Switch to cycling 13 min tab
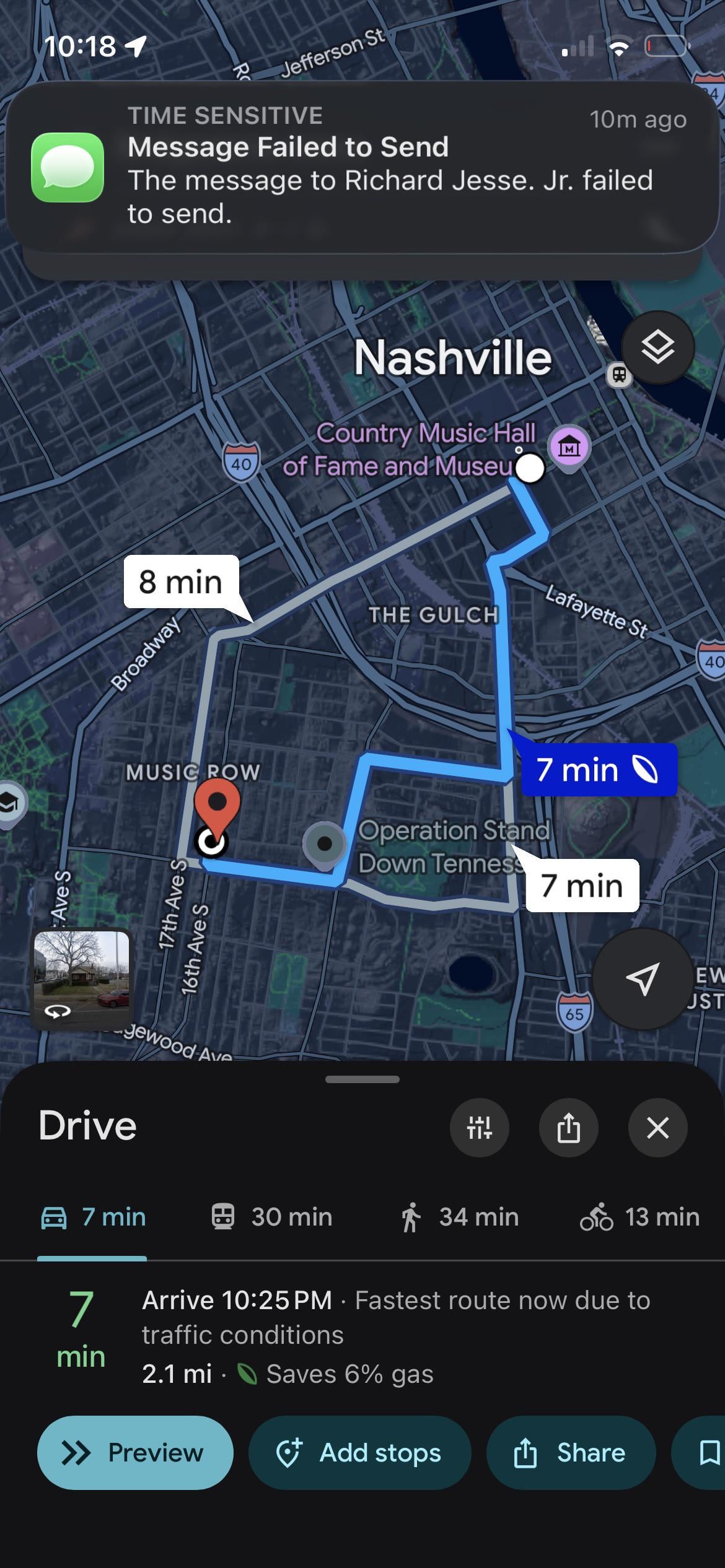The width and height of the screenshot is (725, 1568). [639, 1217]
